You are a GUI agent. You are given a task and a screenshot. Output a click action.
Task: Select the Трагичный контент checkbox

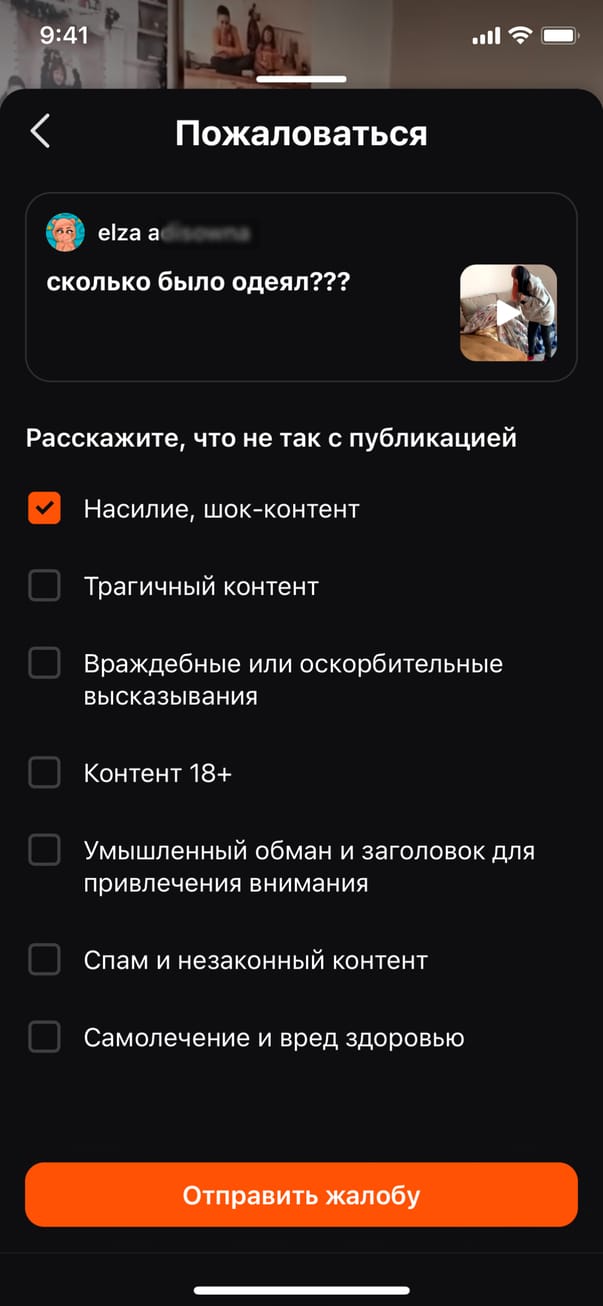coord(44,586)
